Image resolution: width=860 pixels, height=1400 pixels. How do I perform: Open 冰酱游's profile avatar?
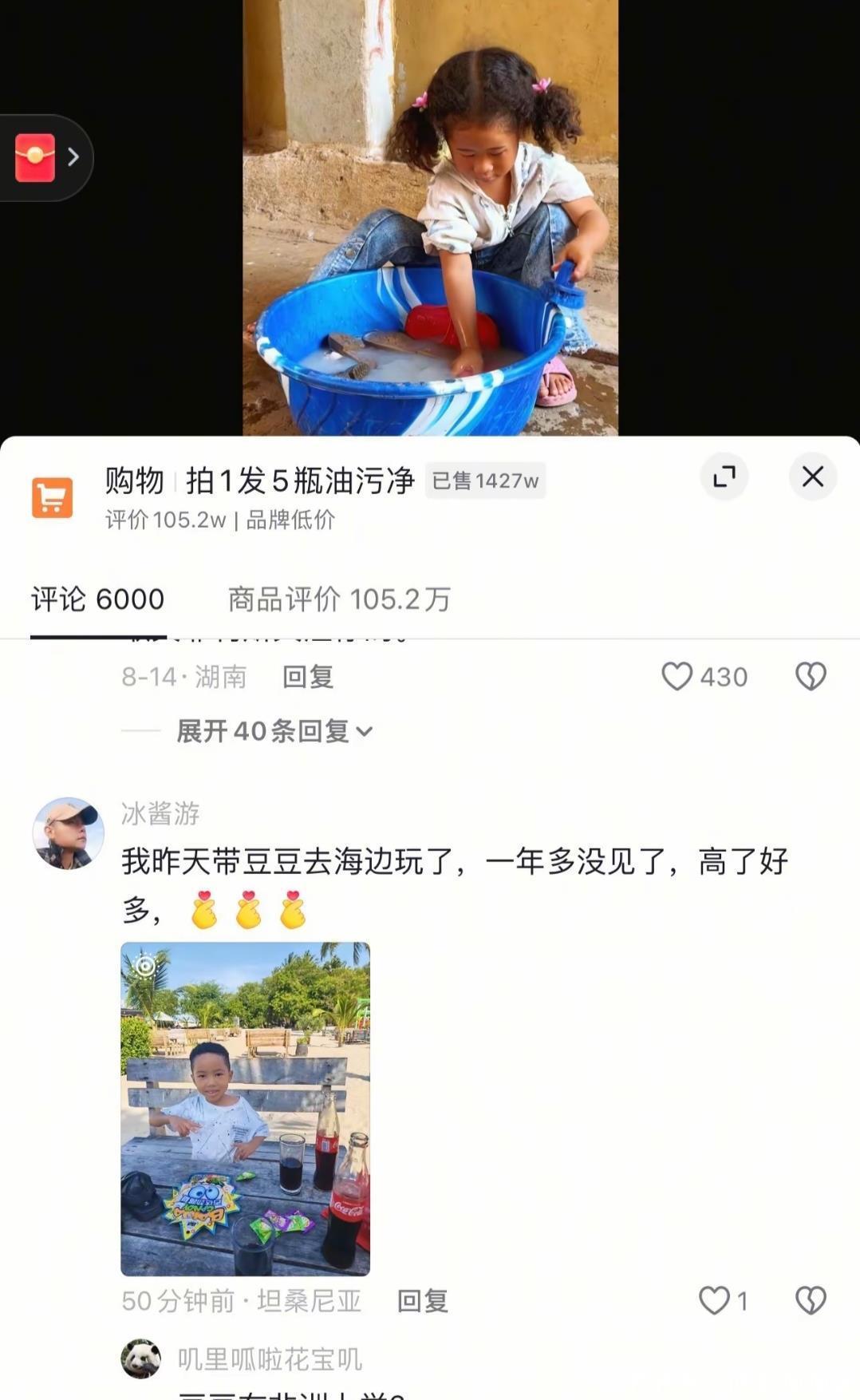(x=69, y=832)
